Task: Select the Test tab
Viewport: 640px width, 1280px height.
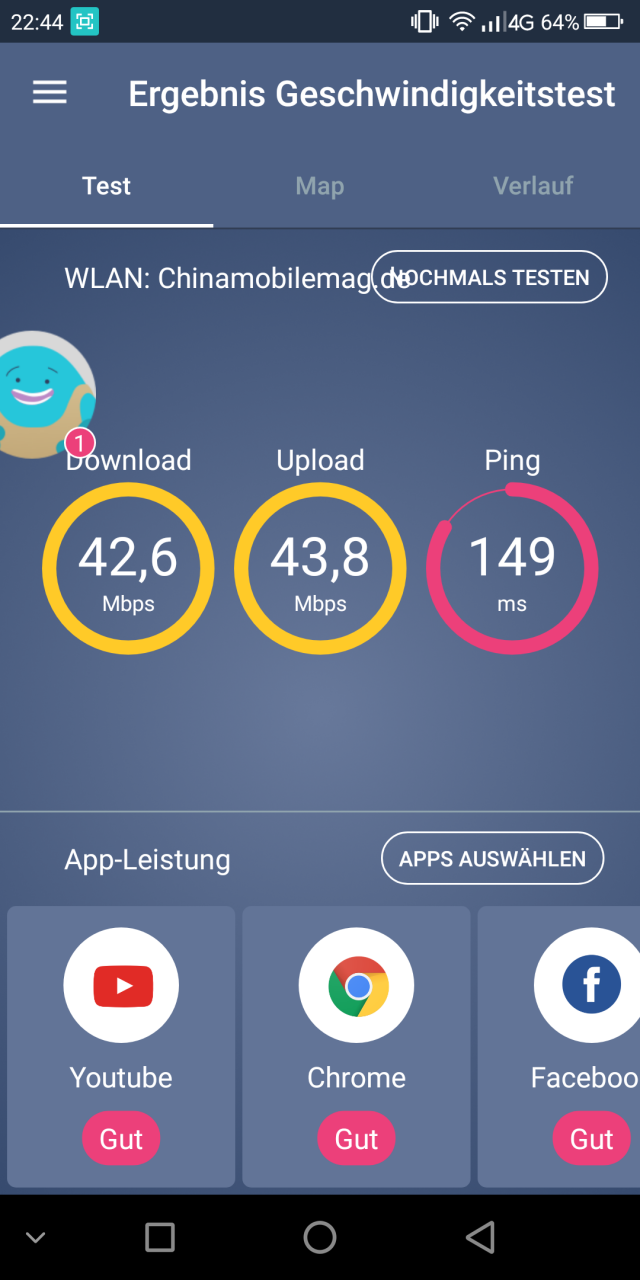Action: point(107,186)
